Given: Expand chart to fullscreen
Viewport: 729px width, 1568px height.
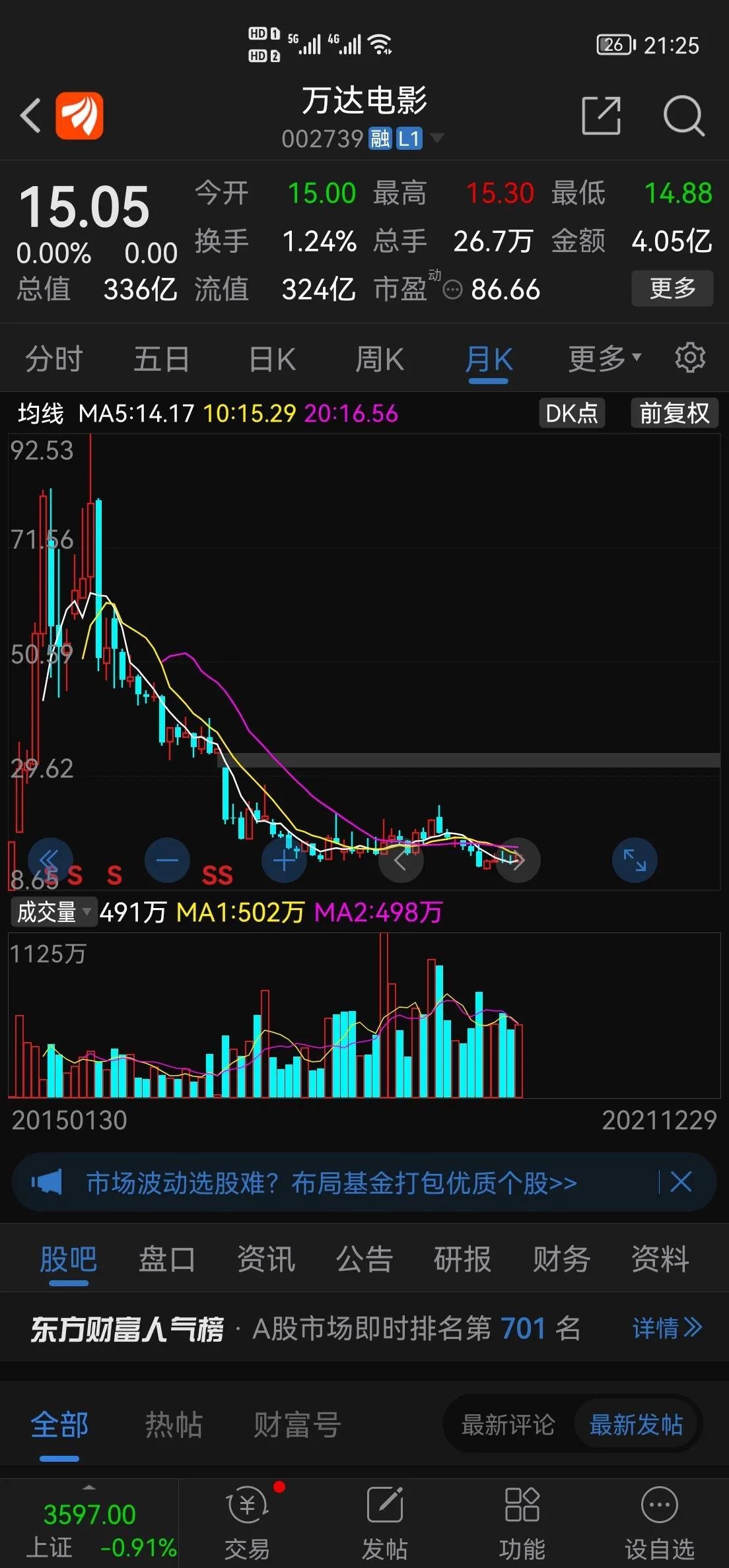Looking at the screenshot, I should point(635,860).
